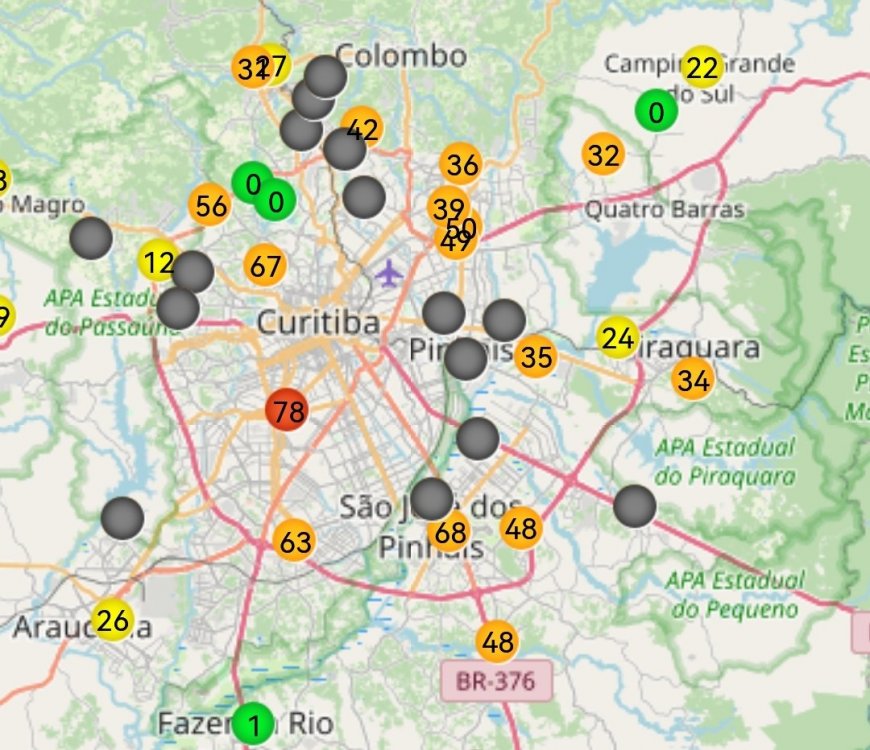870x750 pixels.
Task: Tap the 34 marker in Piraquara
Action: 693,380
